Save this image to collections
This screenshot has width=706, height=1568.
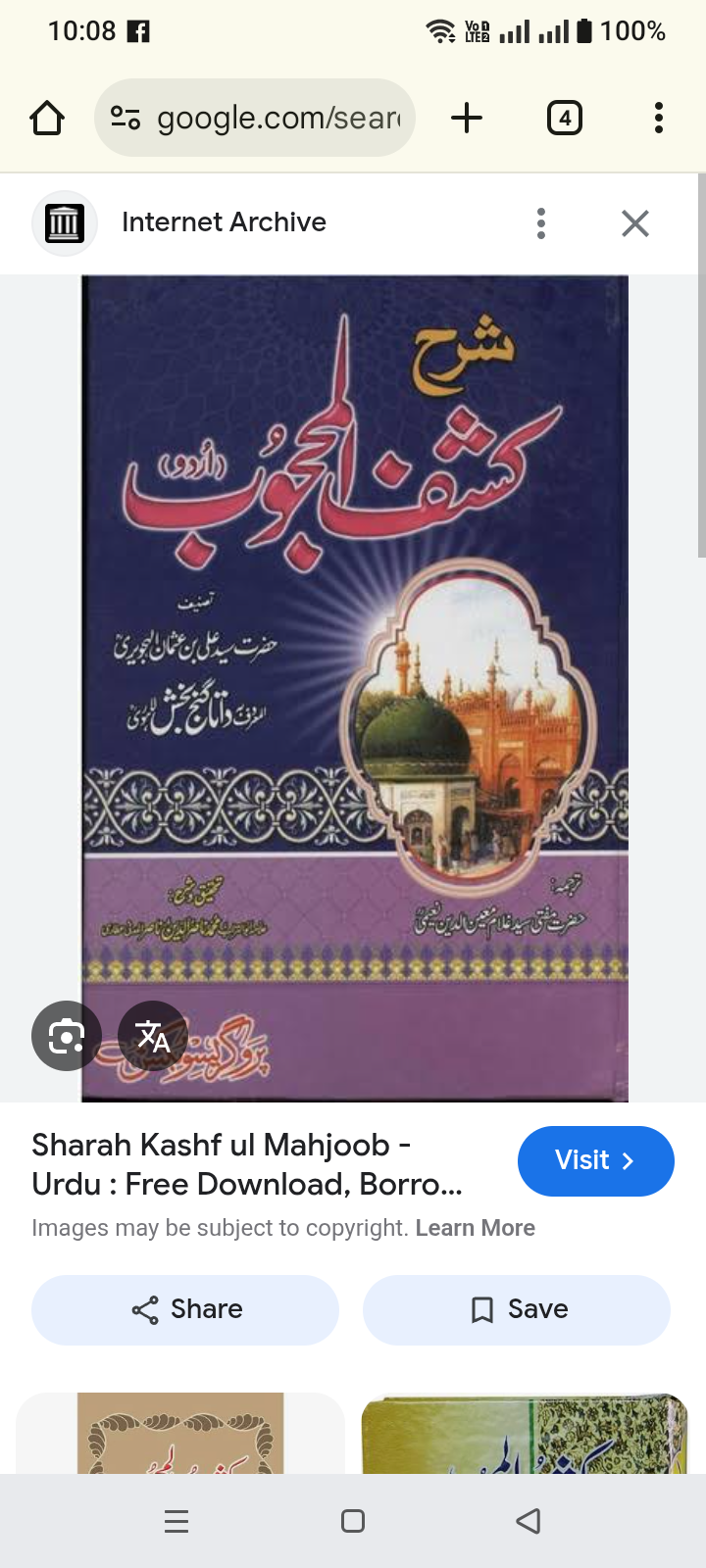point(517,1309)
